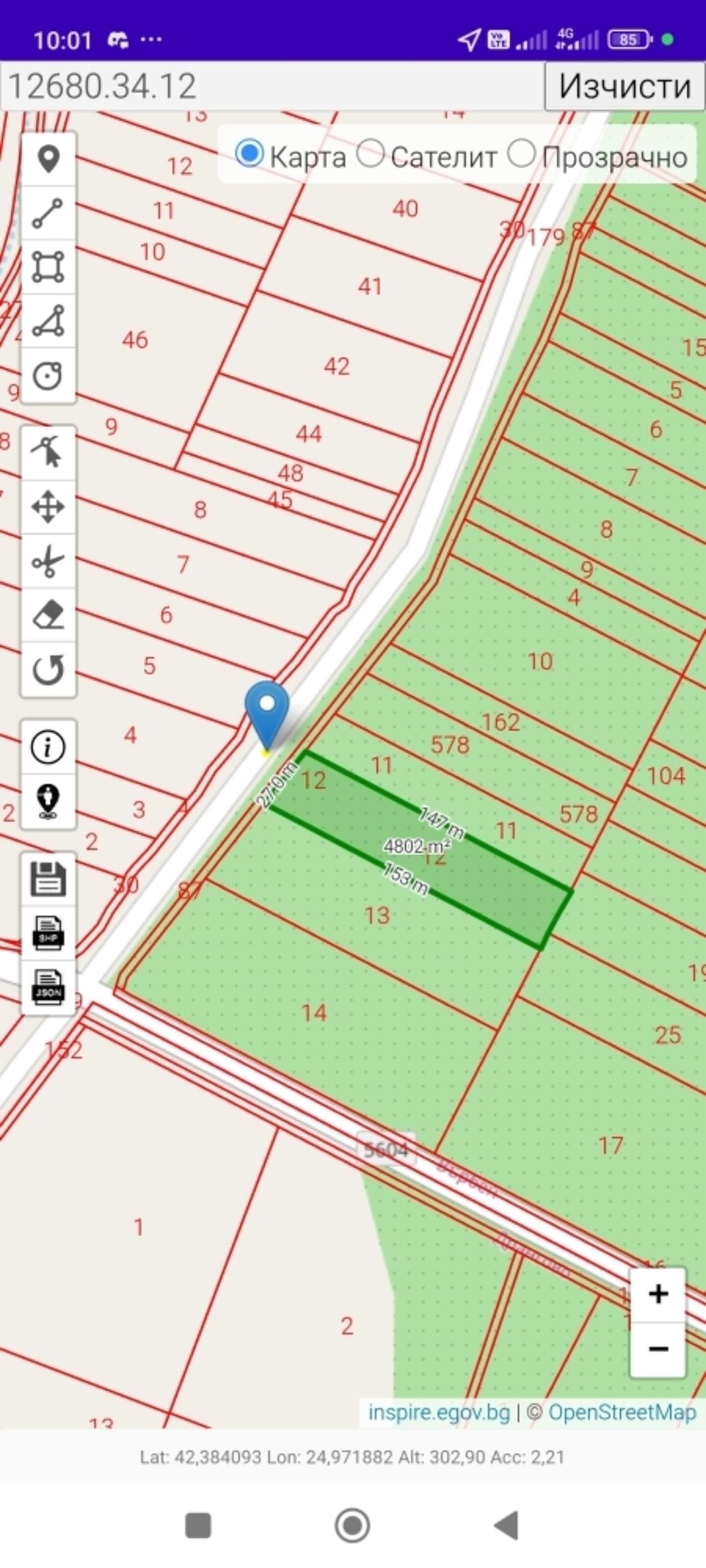Choose the rectangle drawing tool
Viewport: 706px width, 1568px height.
point(48,267)
